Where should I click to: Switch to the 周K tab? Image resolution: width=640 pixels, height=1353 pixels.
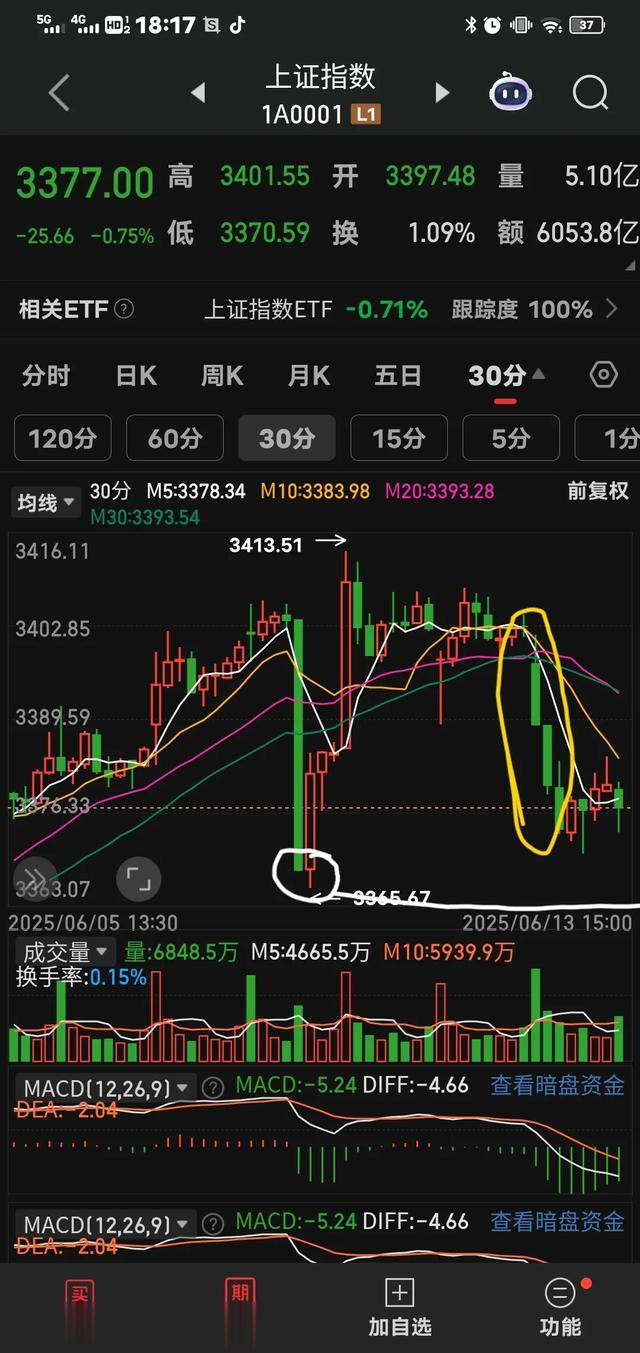point(222,376)
